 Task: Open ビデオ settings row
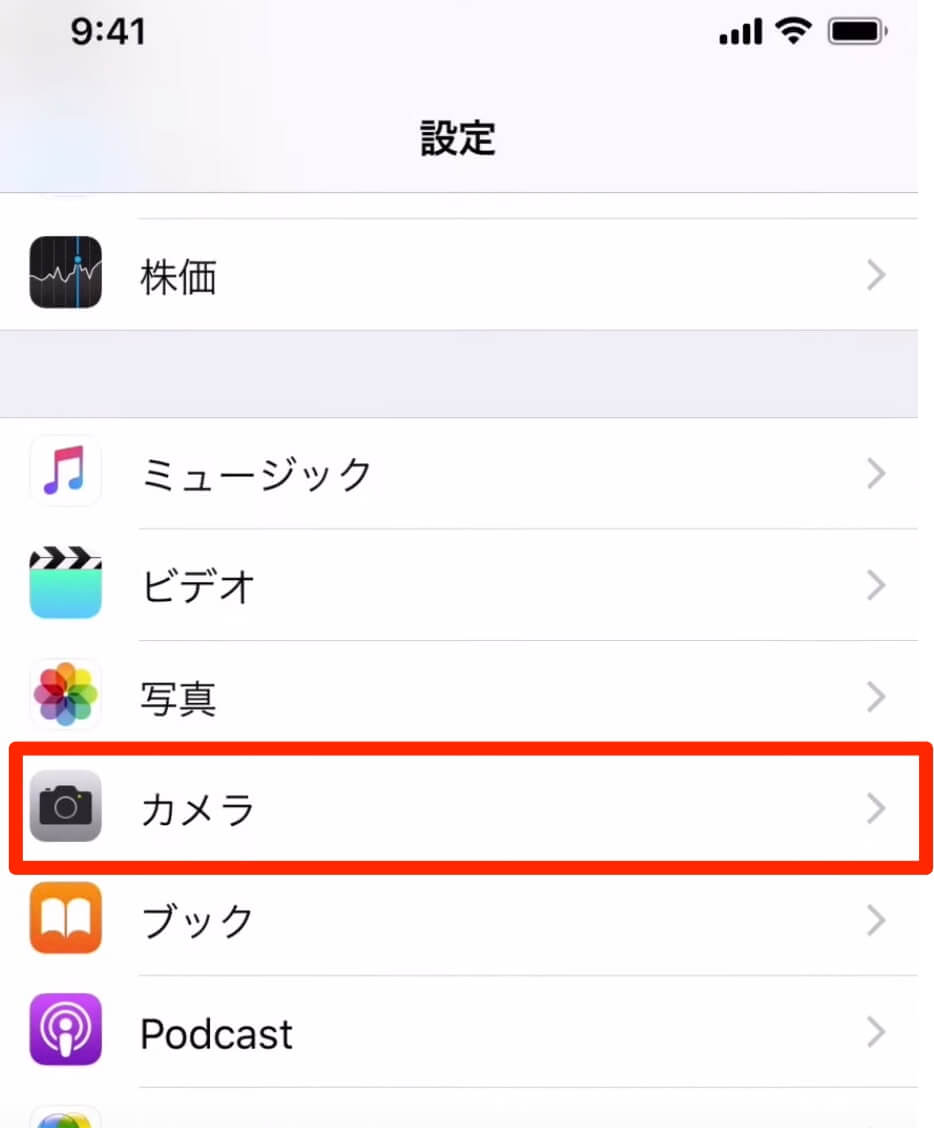click(x=458, y=584)
